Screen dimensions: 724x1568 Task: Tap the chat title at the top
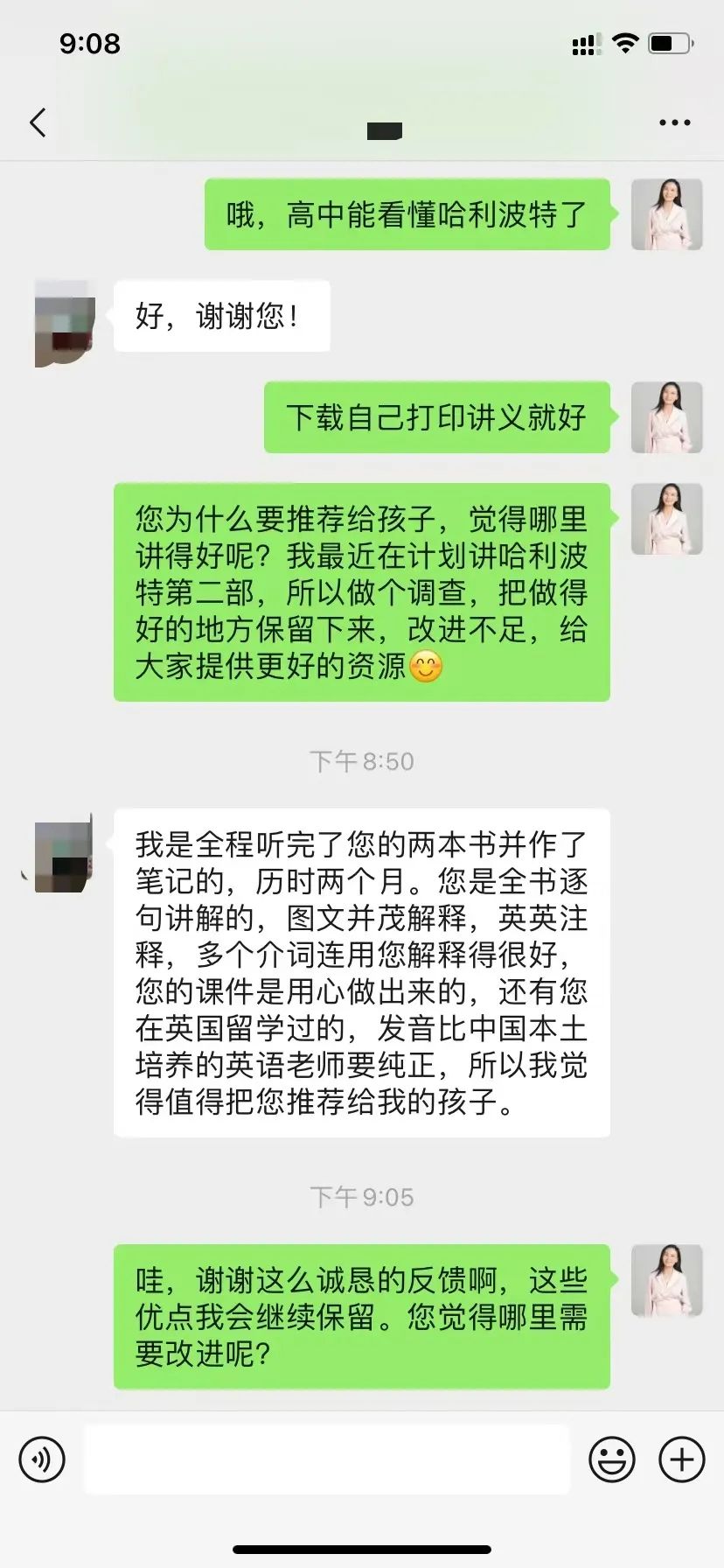pos(384,129)
